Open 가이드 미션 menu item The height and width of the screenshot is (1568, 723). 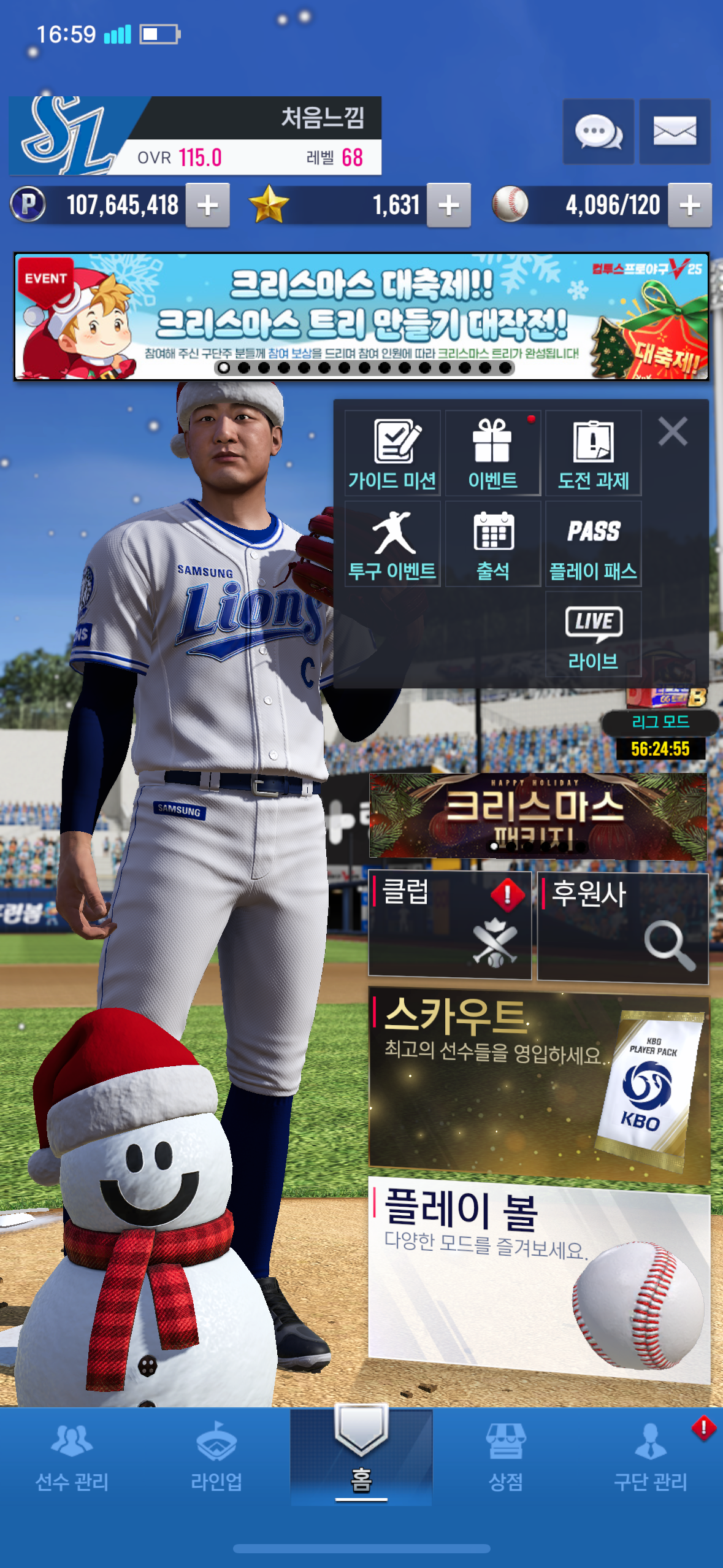pos(392,453)
